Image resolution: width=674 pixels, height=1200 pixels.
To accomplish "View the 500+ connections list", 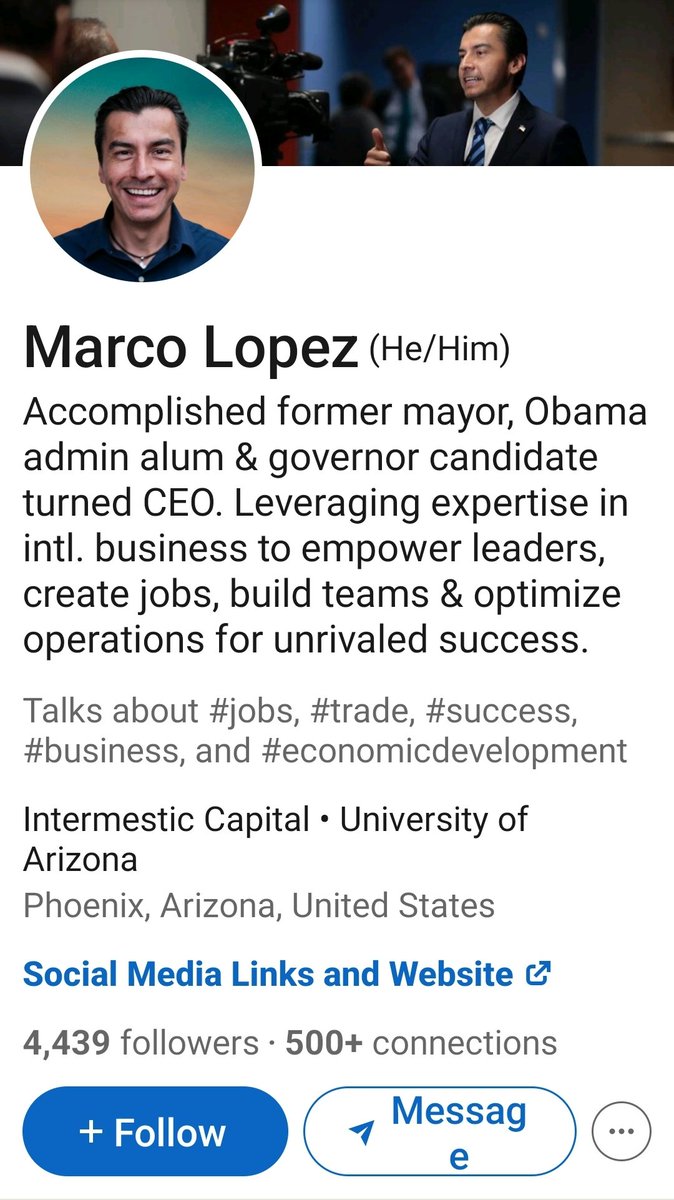I will [x=421, y=1043].
